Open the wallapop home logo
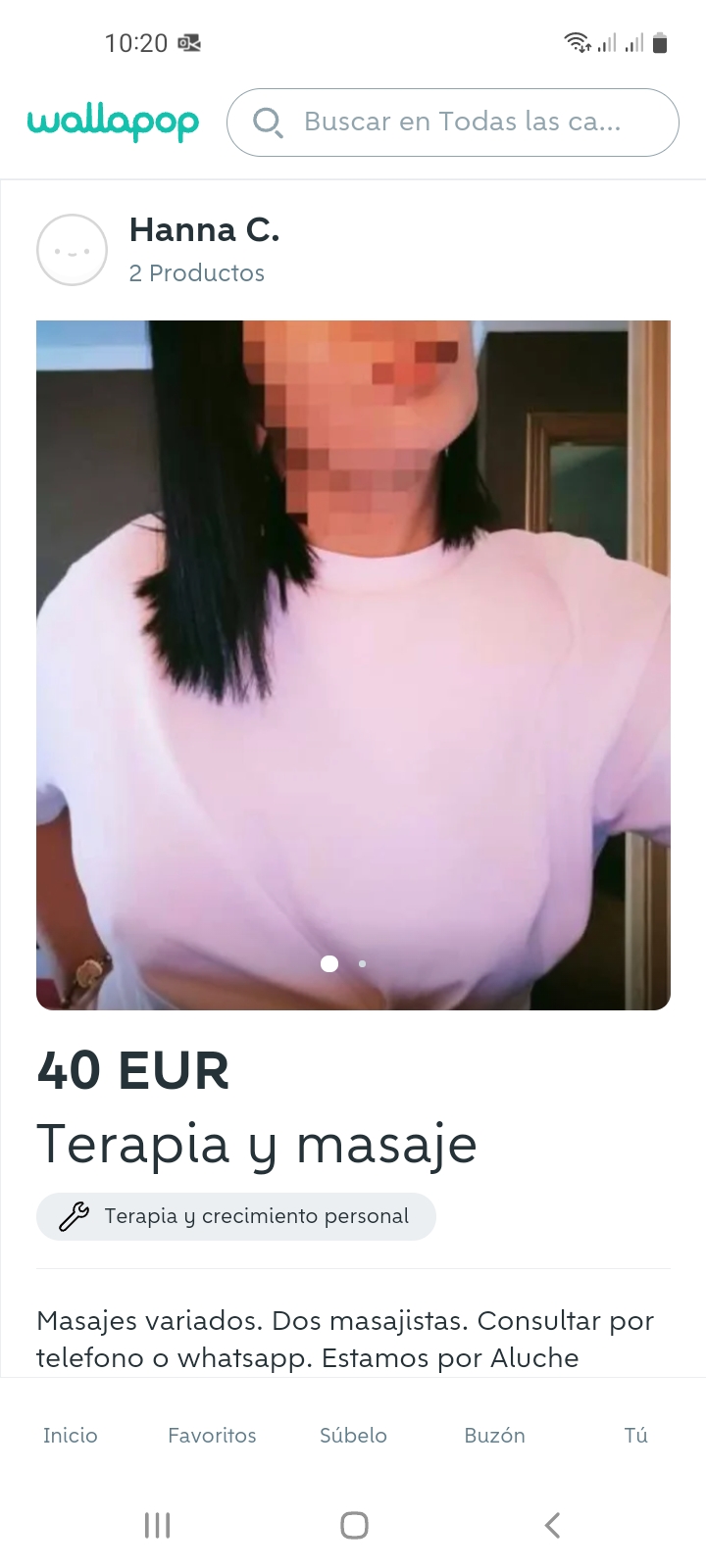 click(113, 122)
